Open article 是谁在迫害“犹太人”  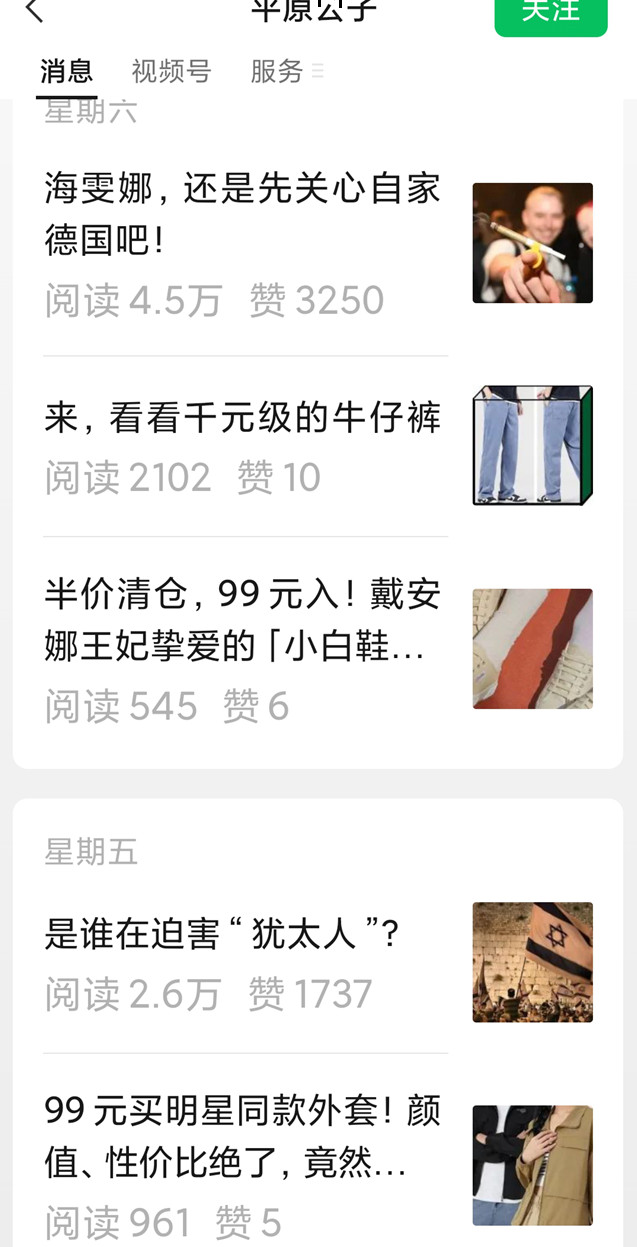point(222,934)
